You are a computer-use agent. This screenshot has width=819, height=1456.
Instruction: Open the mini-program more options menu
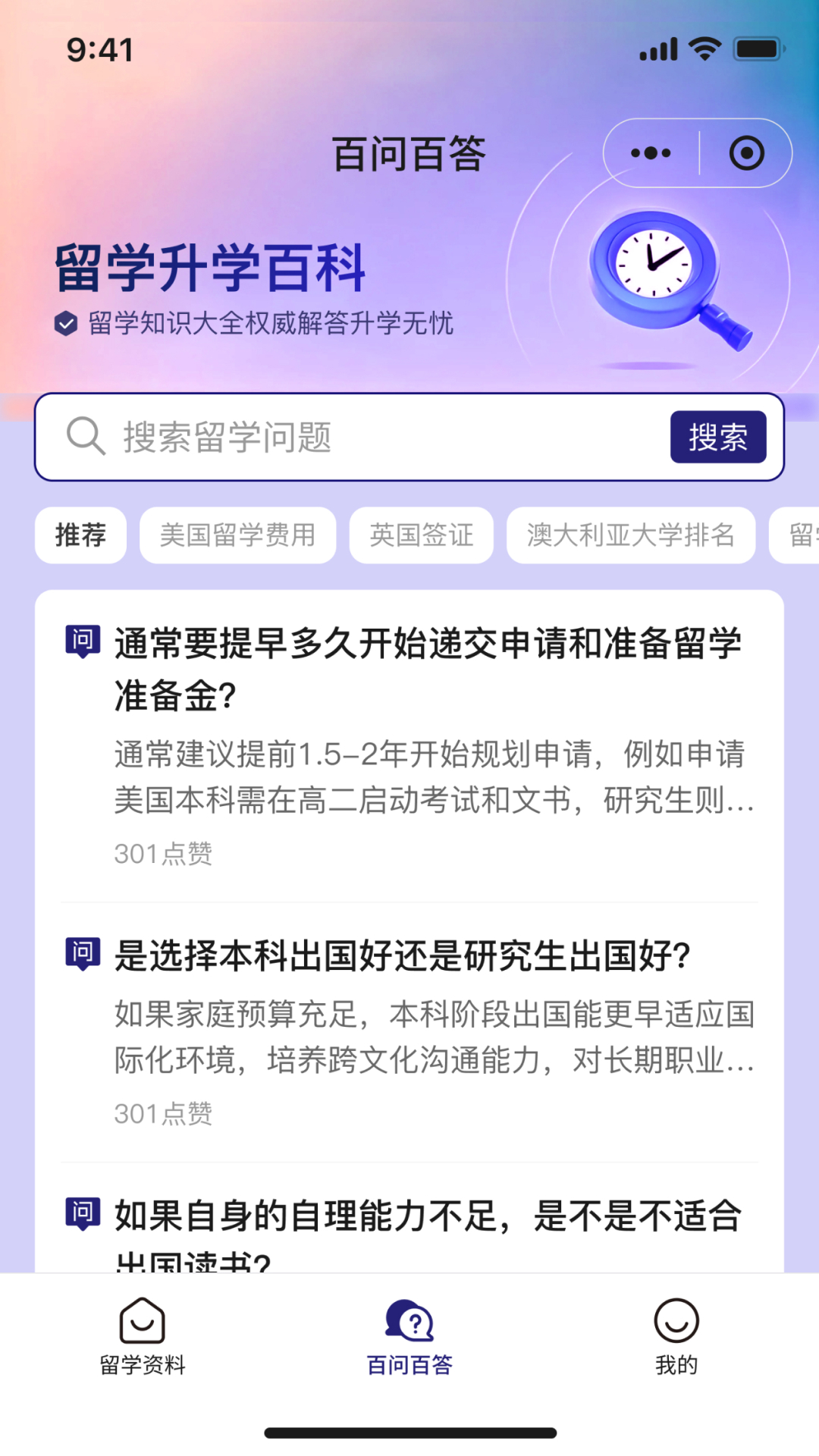(x=651, y=152)
